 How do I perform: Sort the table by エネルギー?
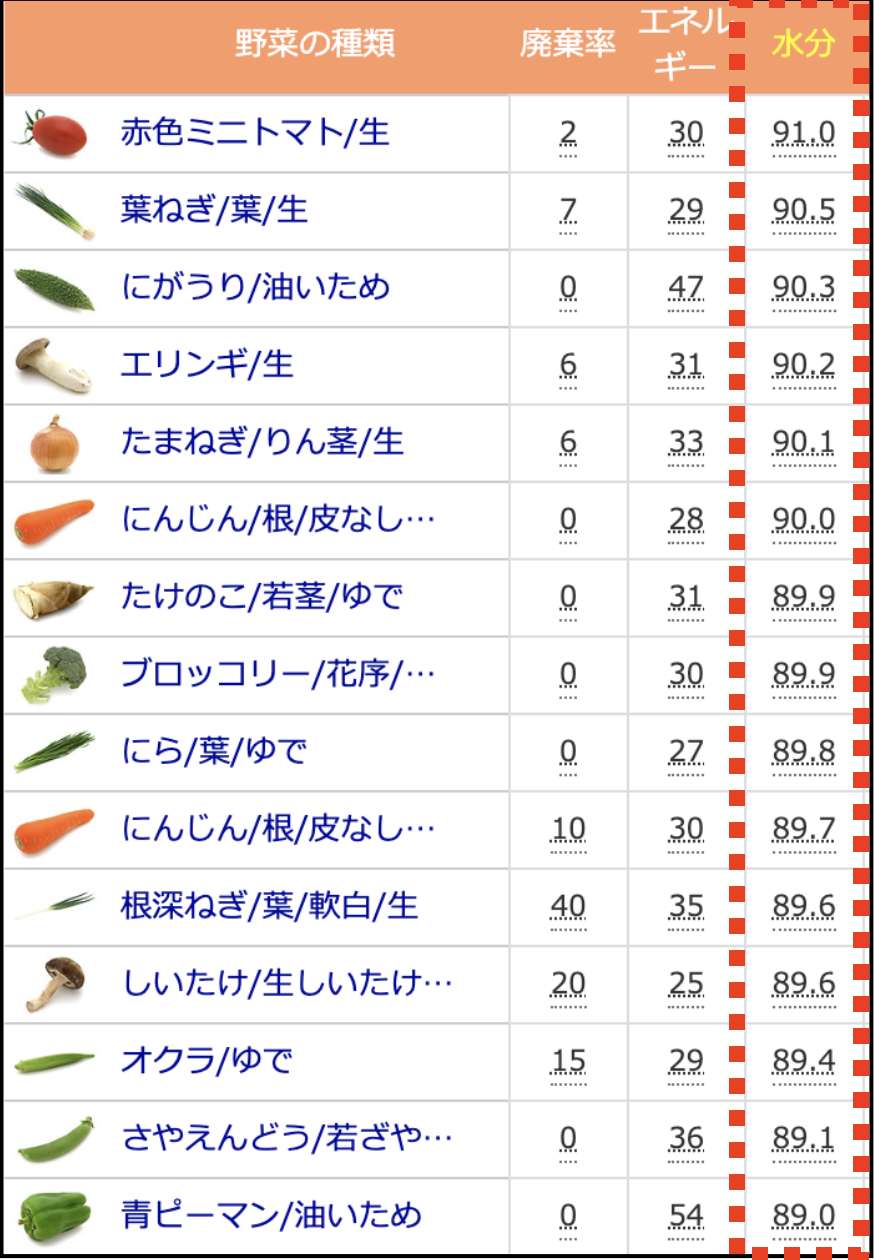click(686, 45)
